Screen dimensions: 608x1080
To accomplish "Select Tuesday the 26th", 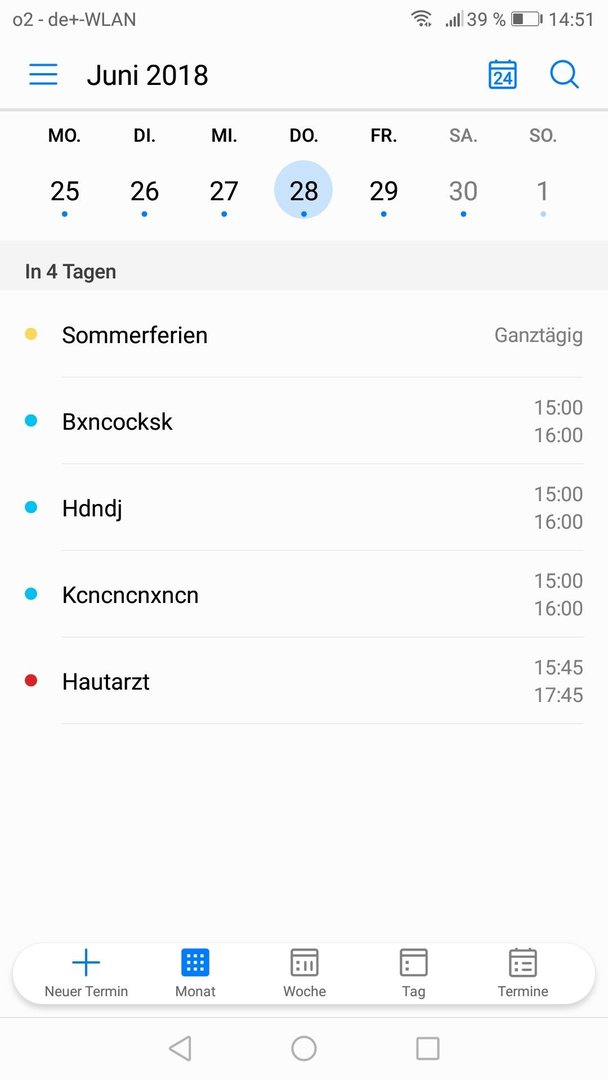I will 145,191.
